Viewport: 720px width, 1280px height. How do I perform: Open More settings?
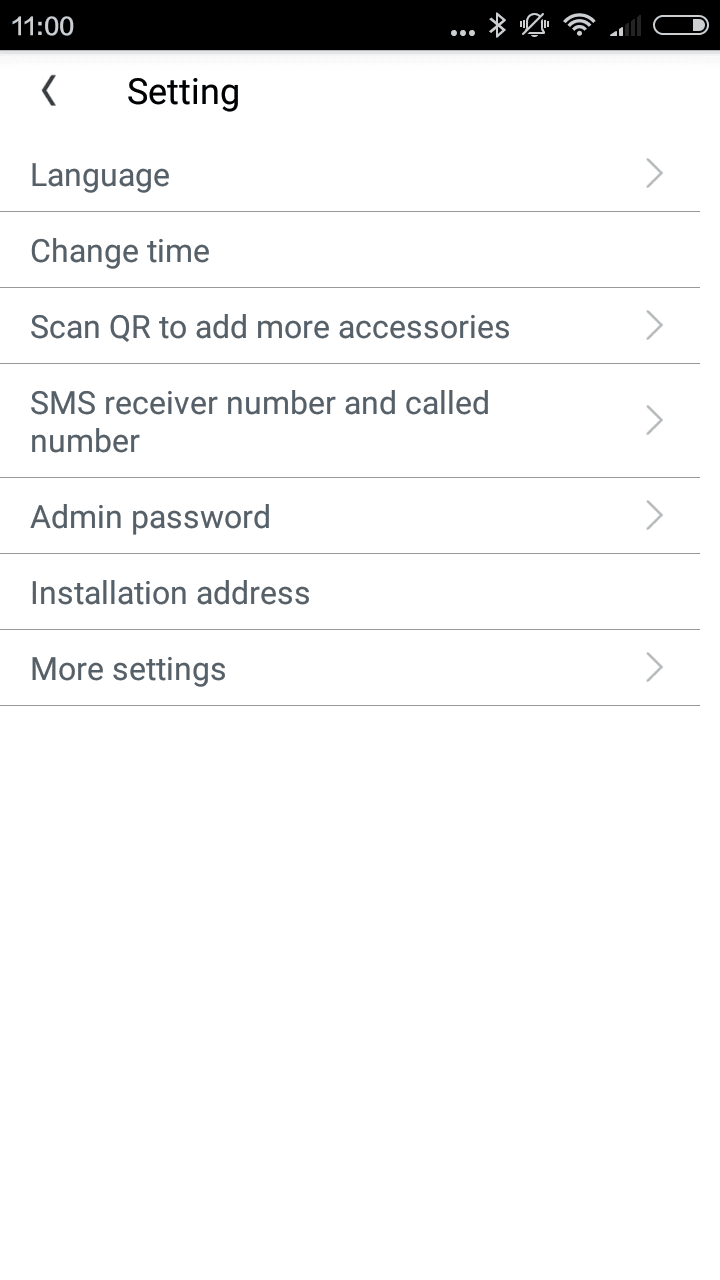point(350,669)
